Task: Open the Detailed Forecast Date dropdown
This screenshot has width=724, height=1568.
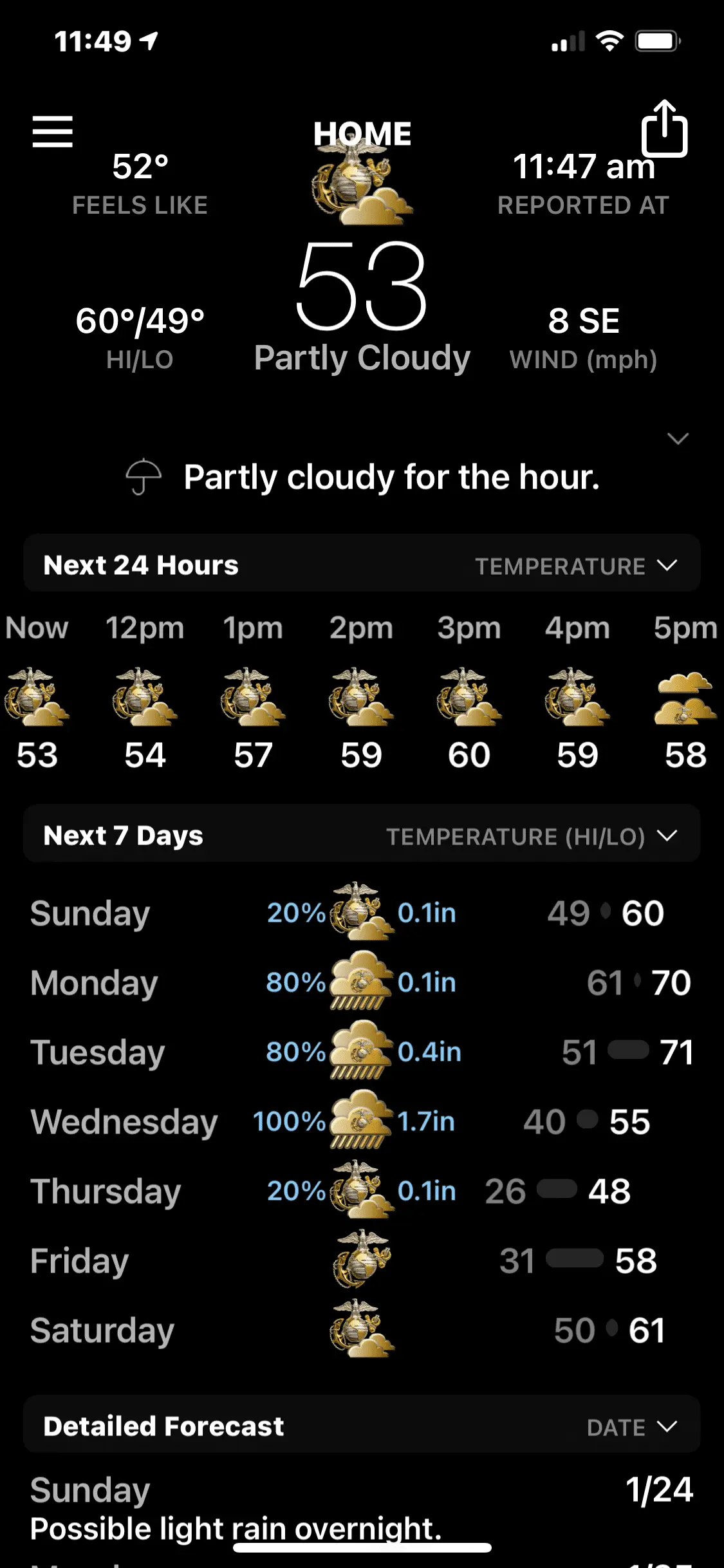Action: point(631,1428)
